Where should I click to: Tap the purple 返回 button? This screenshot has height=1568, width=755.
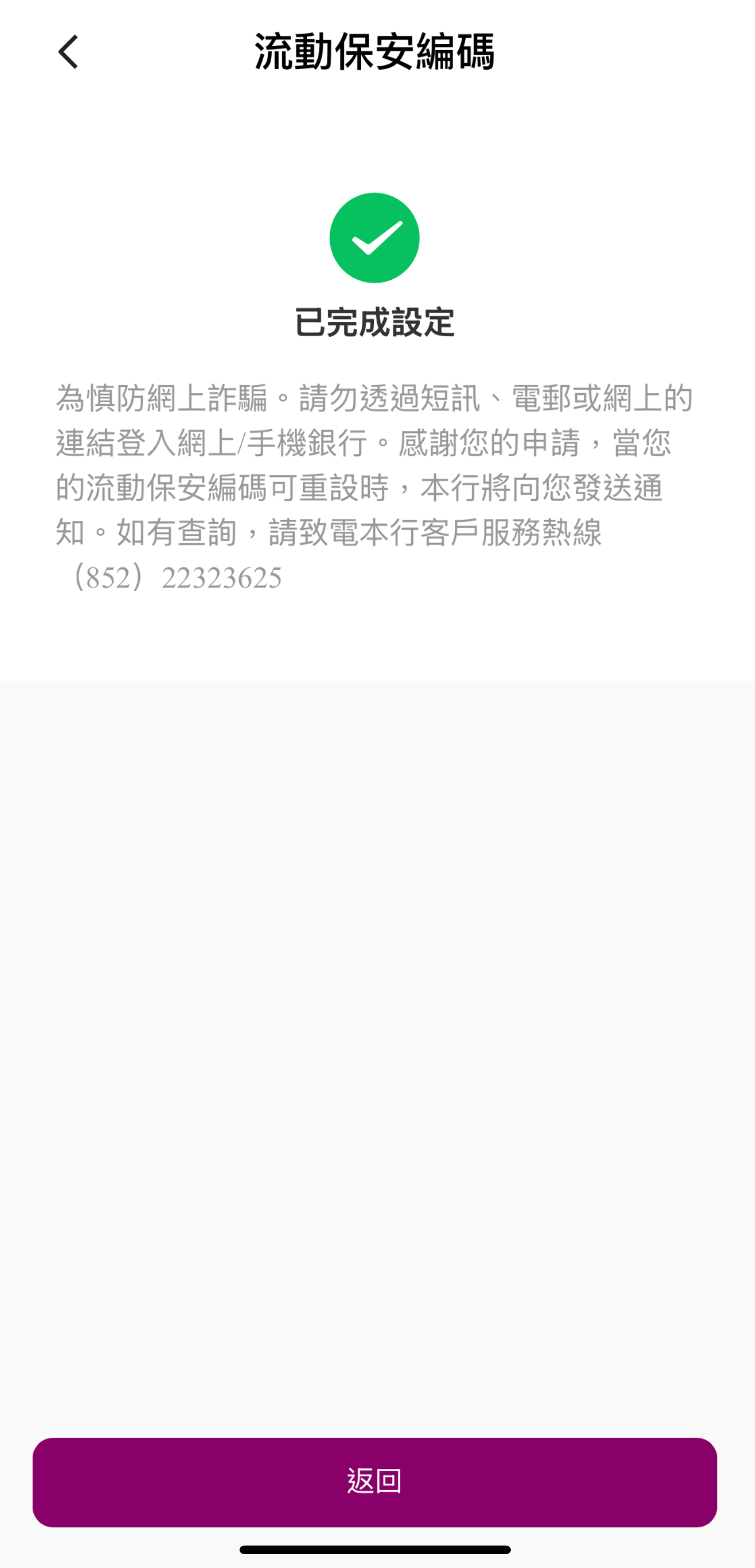[374, 1482]
